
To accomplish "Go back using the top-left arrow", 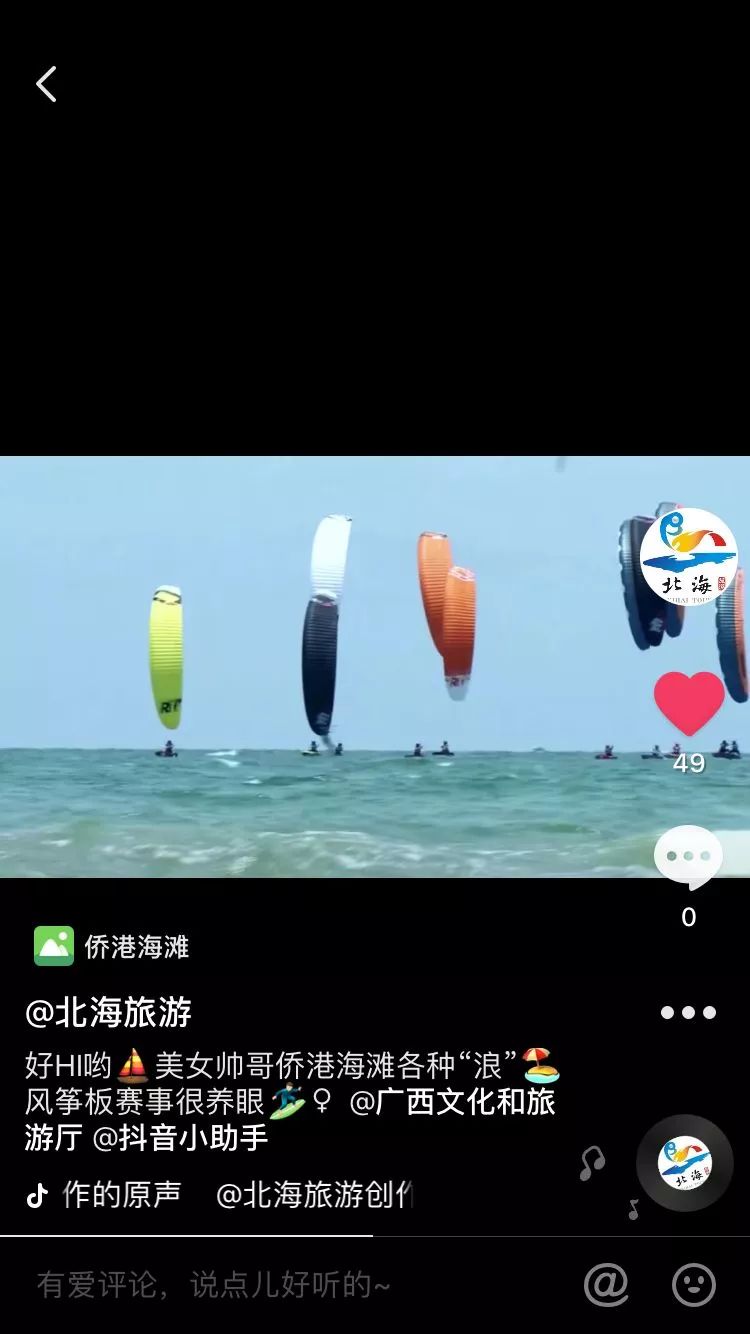I will [46, 85].
